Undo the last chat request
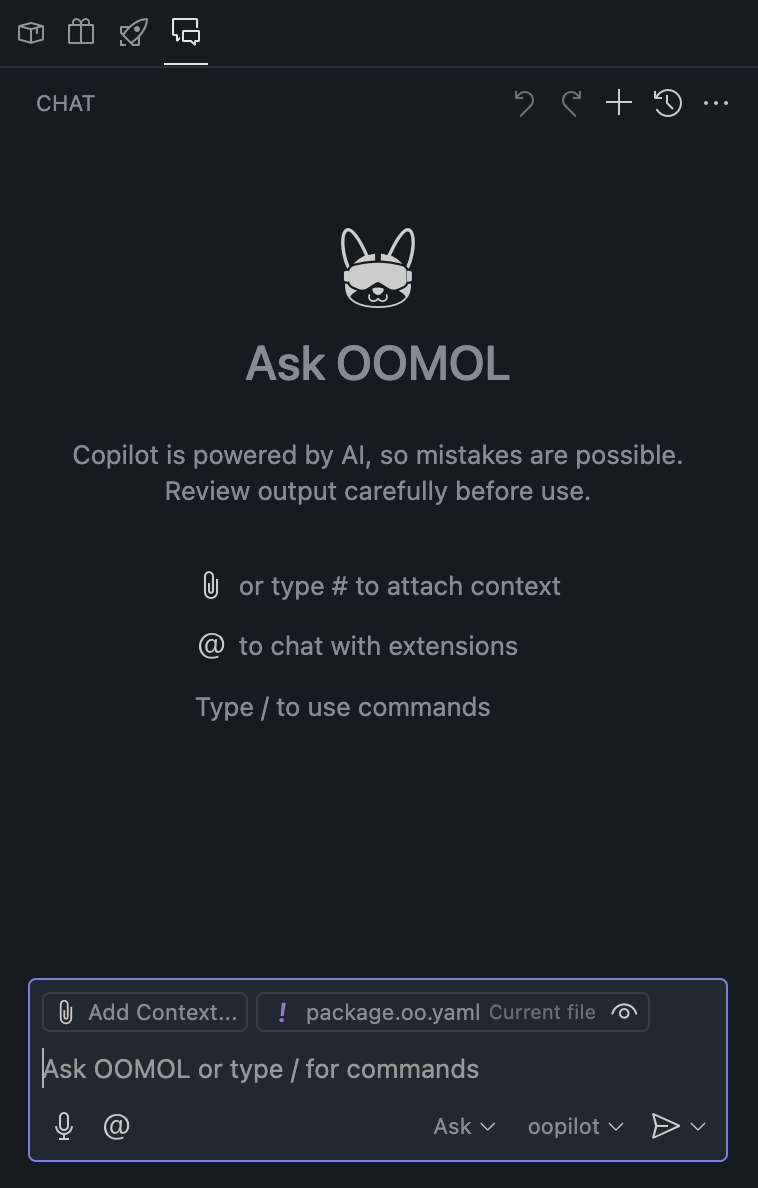The height and width of the screenshot is (1188, 758). pyautogui.click(x=524, y=103)
